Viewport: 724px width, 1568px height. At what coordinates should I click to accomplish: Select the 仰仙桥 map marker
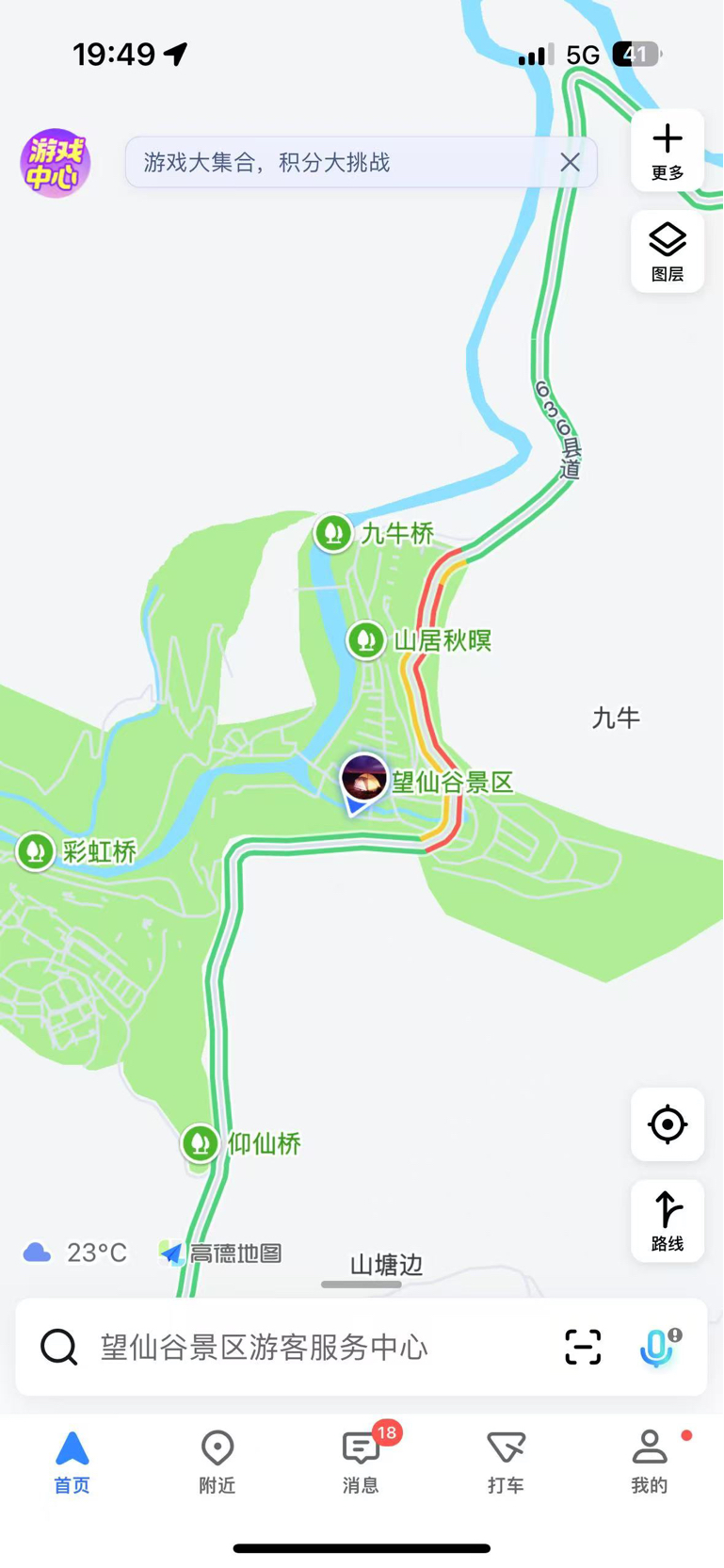[x=200, y=1143]
